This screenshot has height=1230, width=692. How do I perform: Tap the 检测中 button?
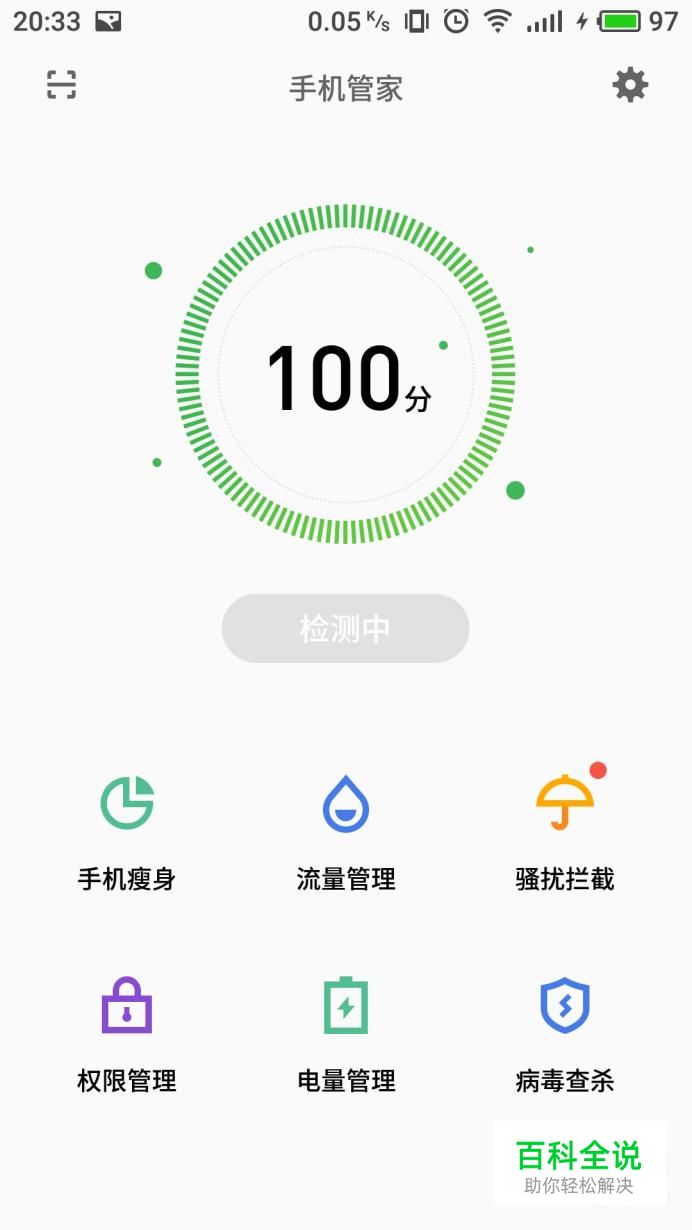coord(345,629)
